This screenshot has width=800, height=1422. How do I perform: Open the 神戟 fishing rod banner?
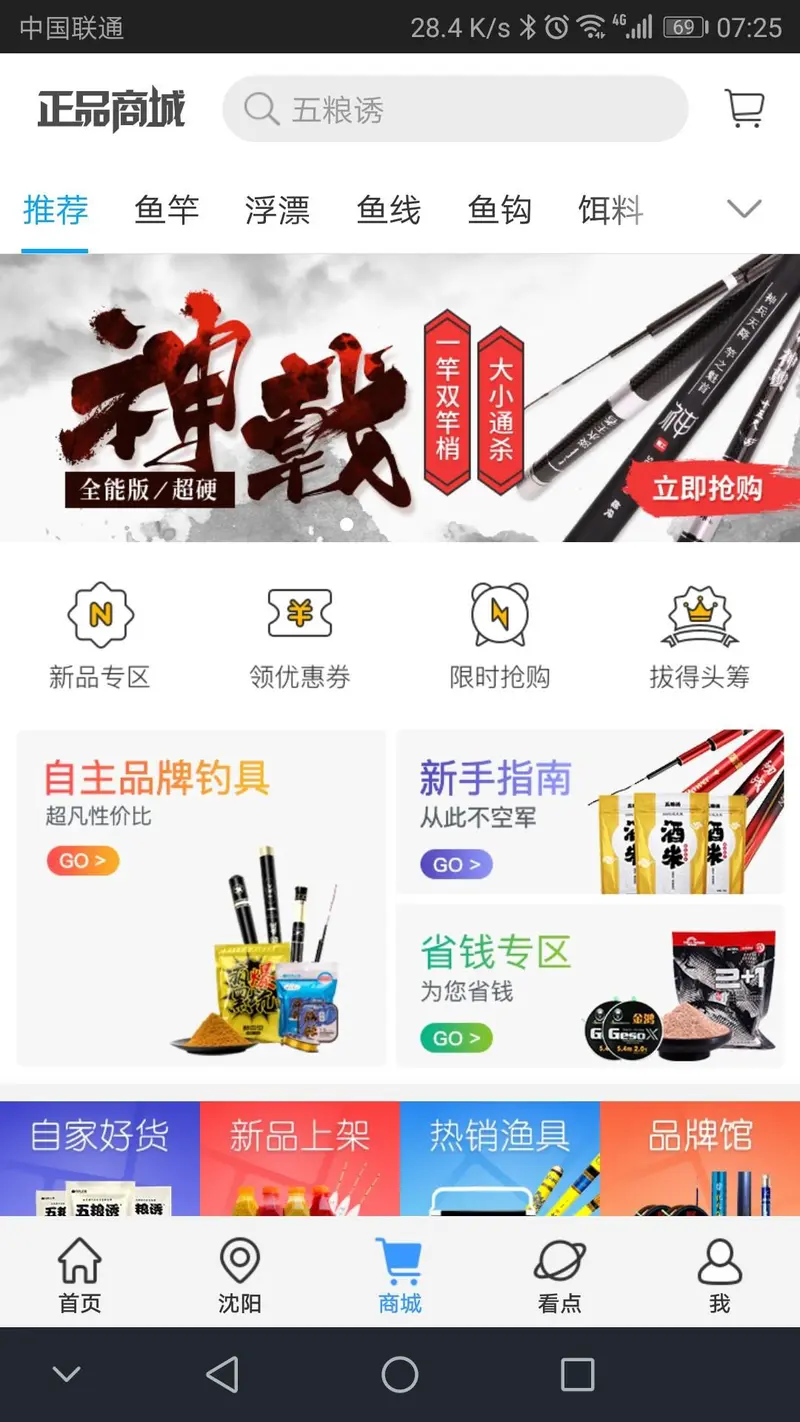(400, 398)
